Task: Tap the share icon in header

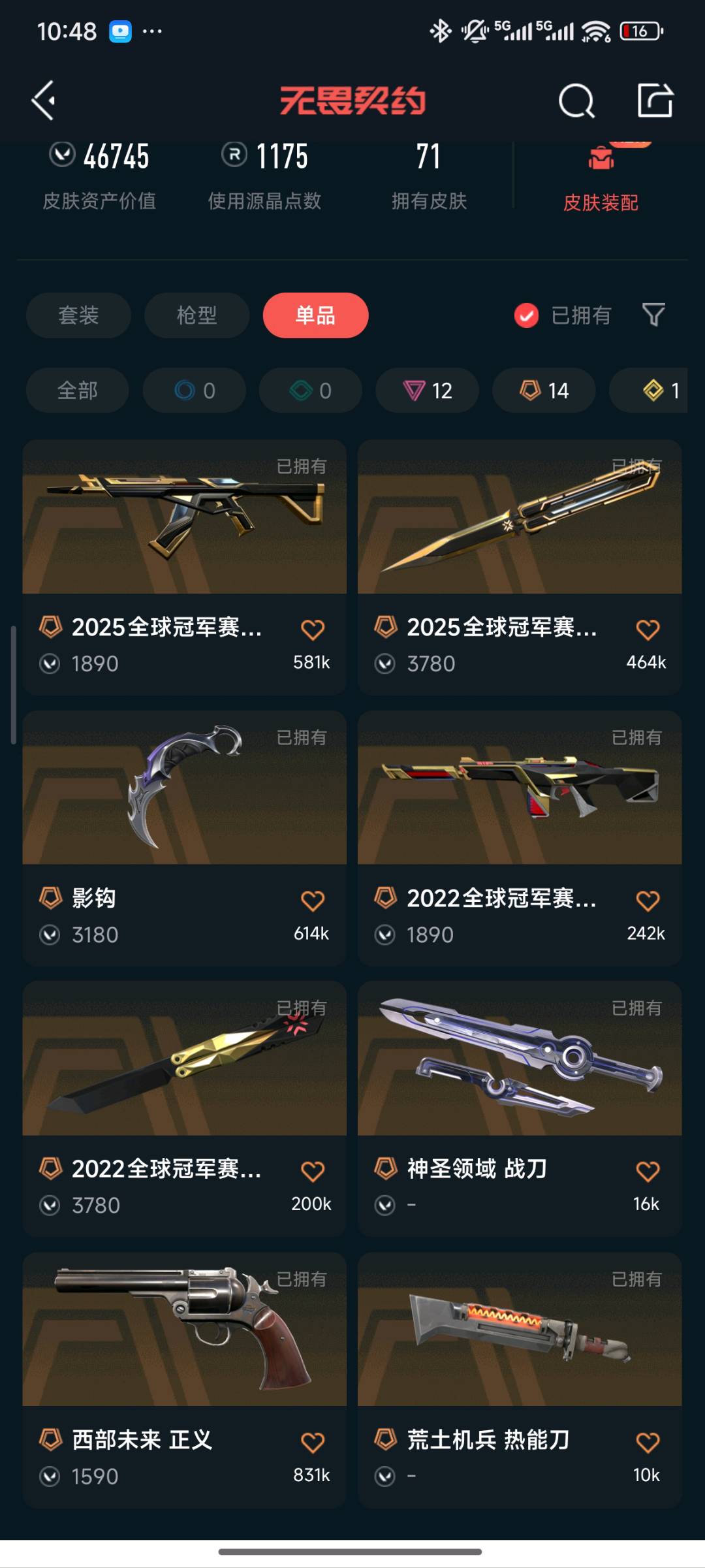Action: tap(655, 100)
